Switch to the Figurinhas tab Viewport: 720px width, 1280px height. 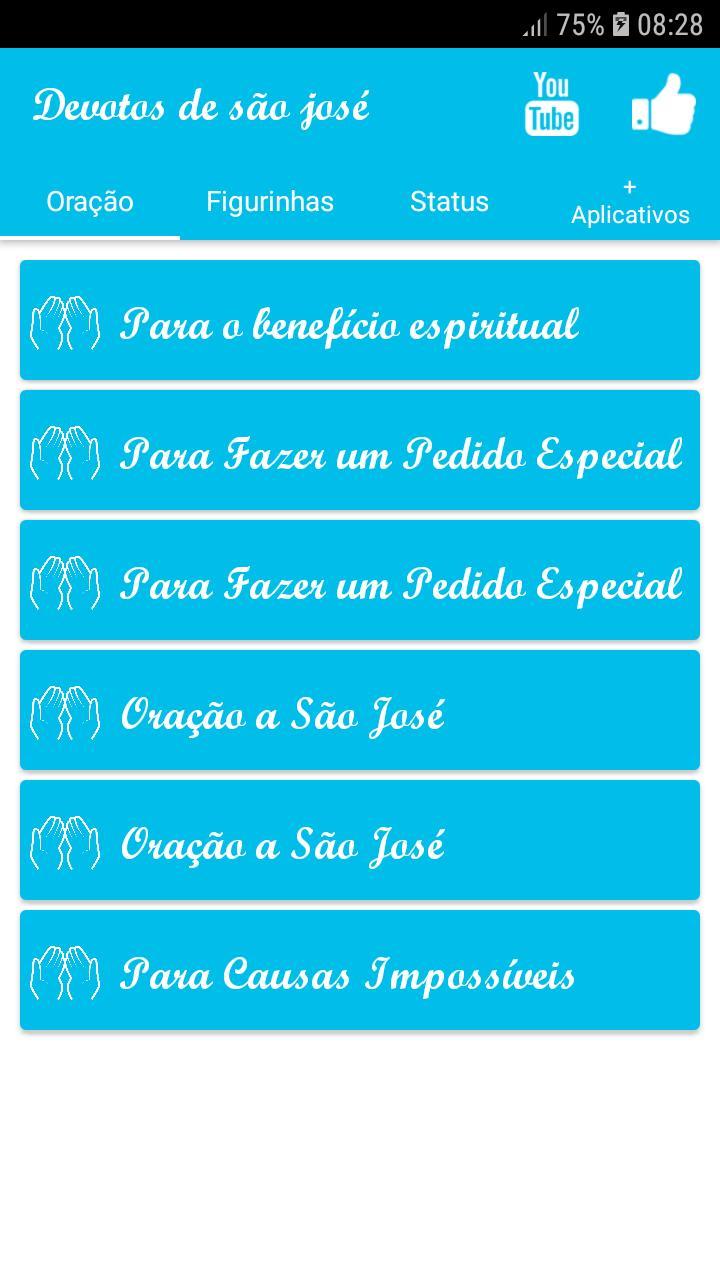(270, 201)
